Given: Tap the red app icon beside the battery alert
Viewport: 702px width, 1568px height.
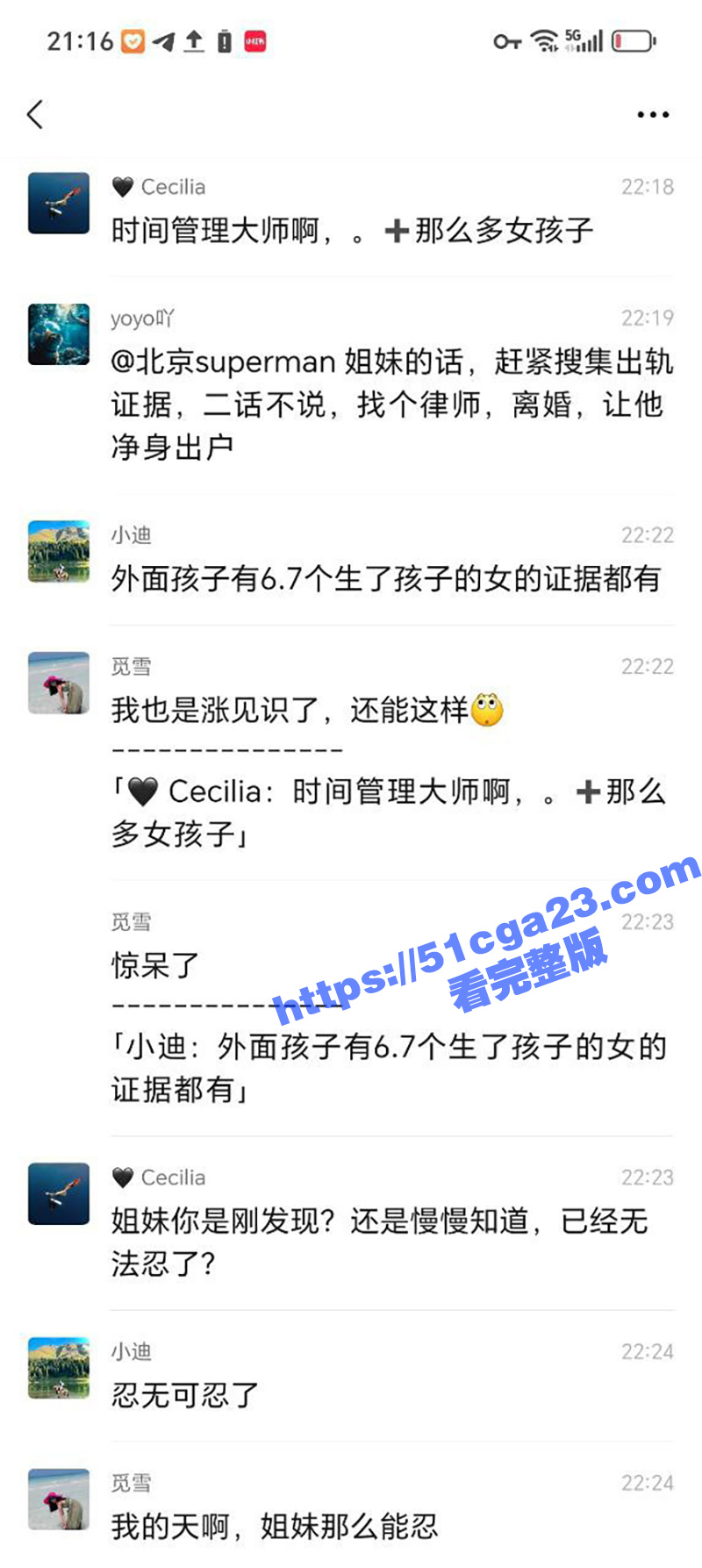Looking at the screenshot, I should [x=253, y=40].
